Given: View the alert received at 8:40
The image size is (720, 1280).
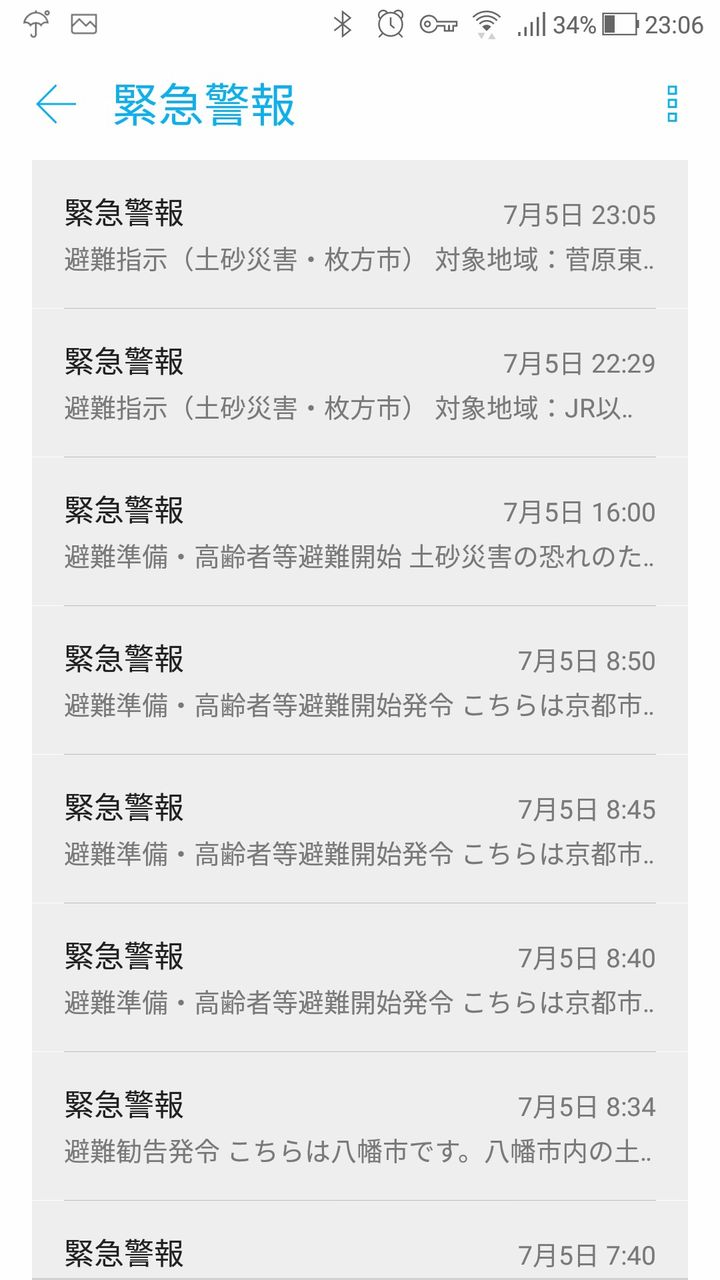Looking at the screenshot, I should (360, 978).
